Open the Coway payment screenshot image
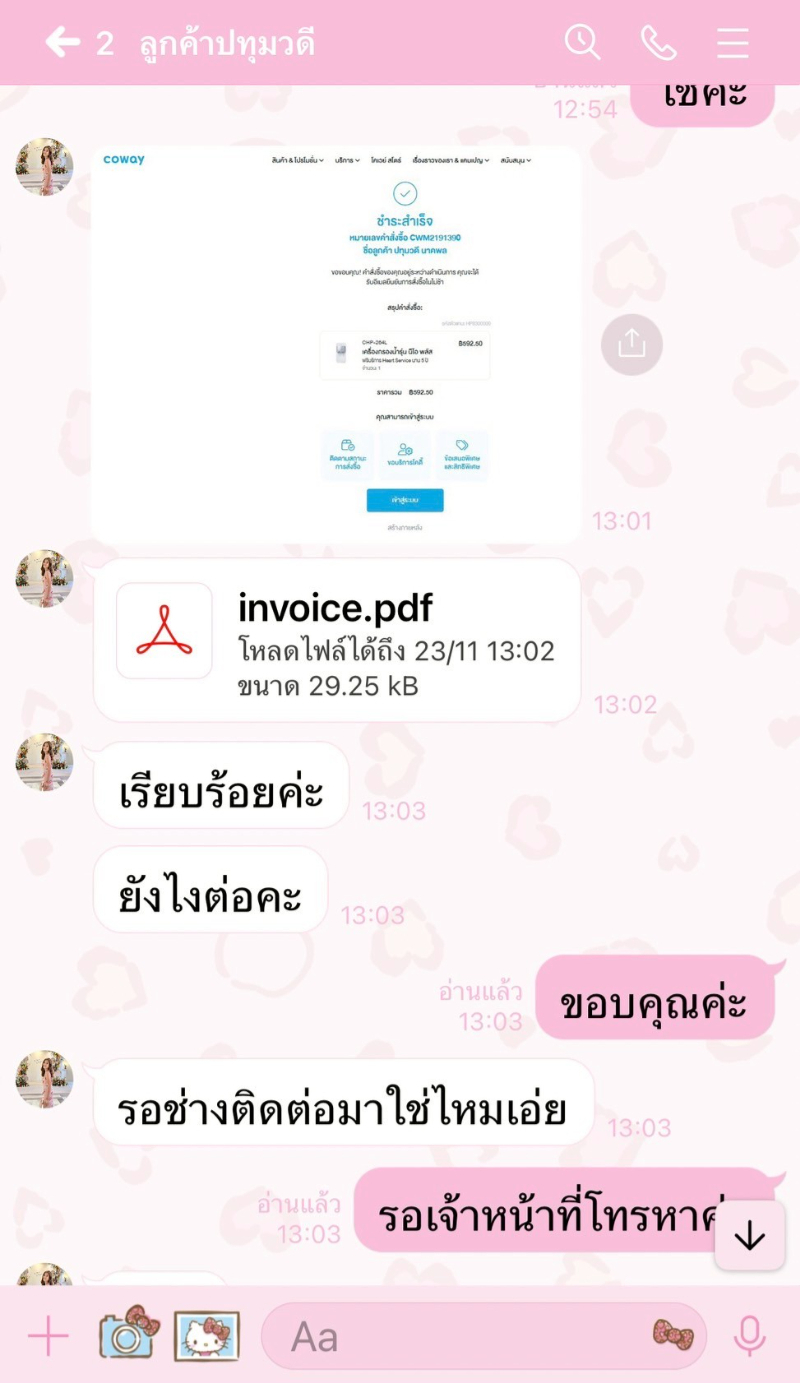This screenshot has width=800, height=1383. click(x=336, y=343)
